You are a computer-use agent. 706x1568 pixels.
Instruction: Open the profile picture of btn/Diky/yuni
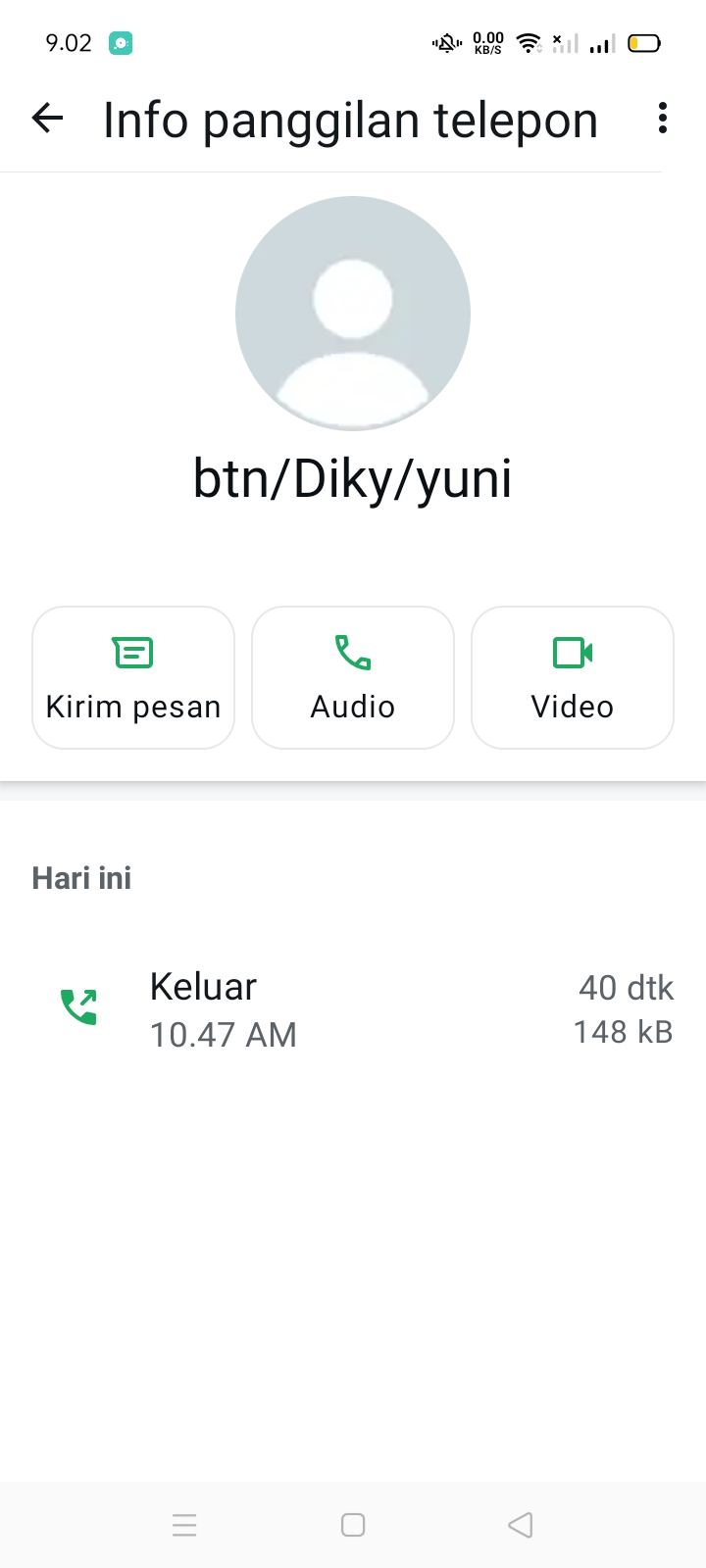click(x=352, y=312)
